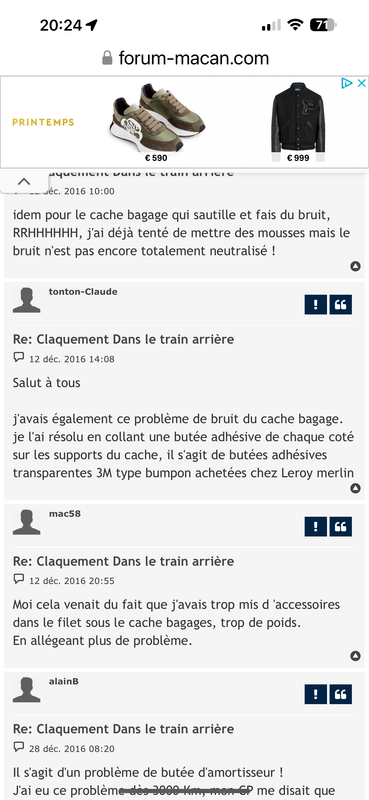
Task: Quote tonton-Claude's post
Action: click(x=340, y=305)
